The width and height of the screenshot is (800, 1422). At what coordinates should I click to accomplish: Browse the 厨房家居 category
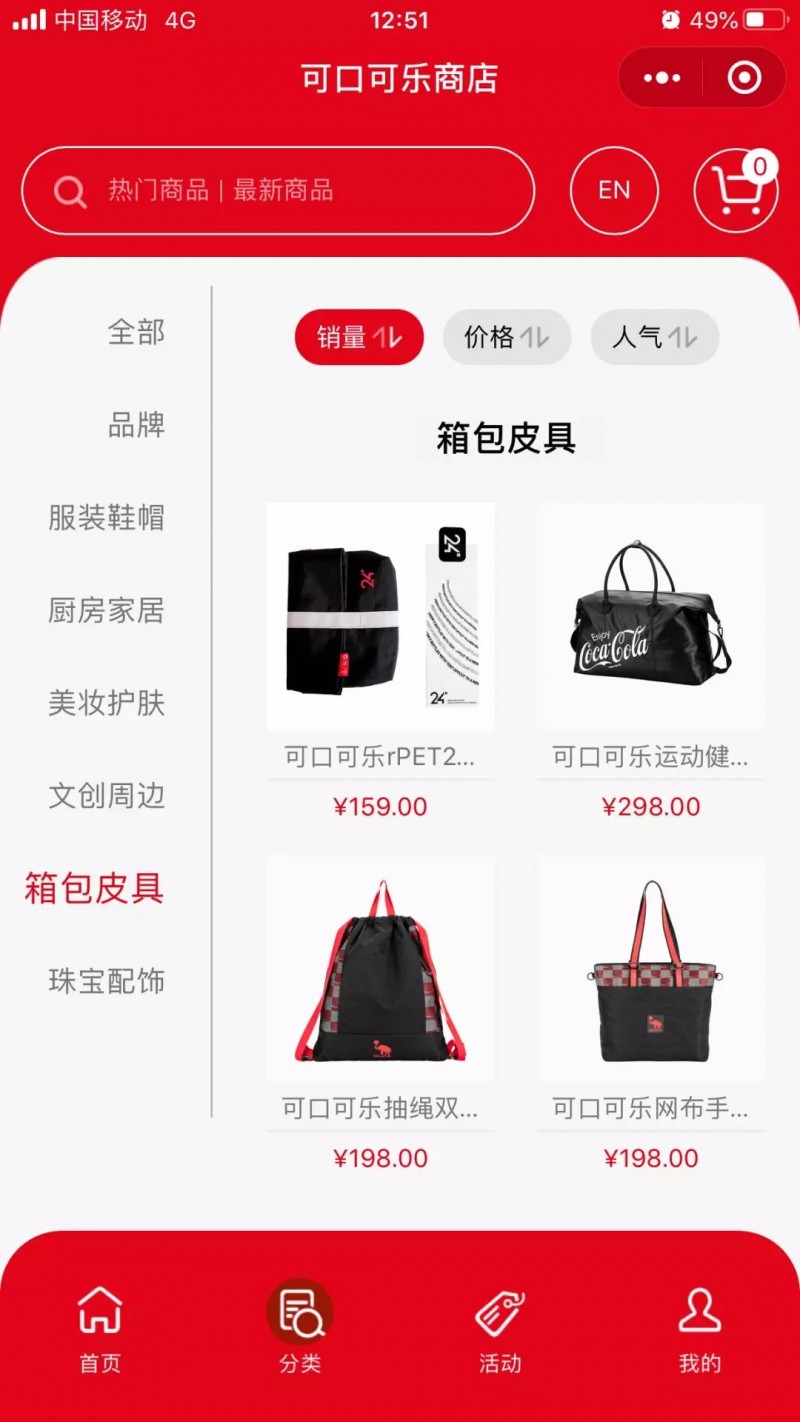pyautogui.click(x=106, y=610)
